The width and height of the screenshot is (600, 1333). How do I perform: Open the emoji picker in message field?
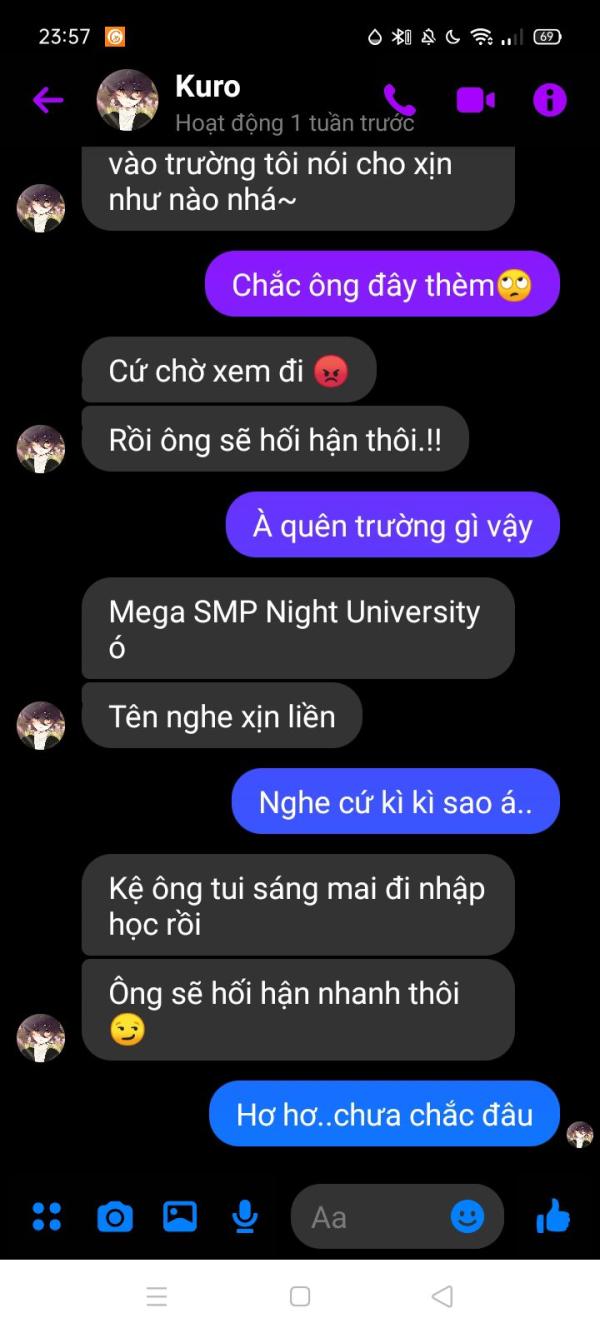point(467,1216)
